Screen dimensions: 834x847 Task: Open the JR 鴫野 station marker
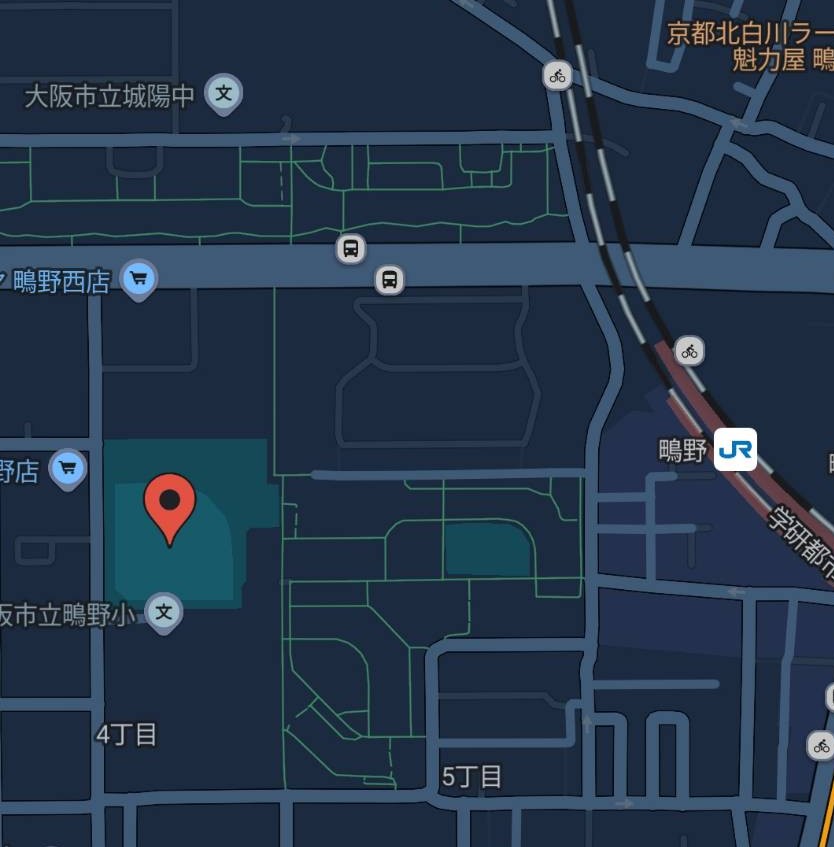pos(735,450)
